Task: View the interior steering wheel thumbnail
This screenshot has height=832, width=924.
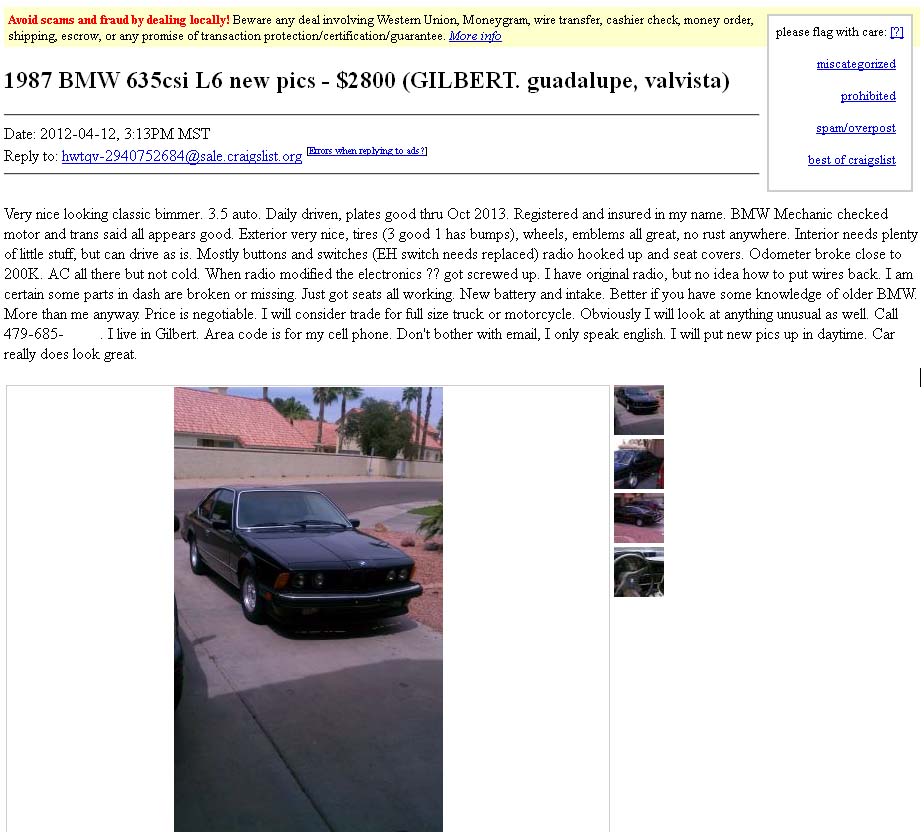Action: click(638, 572)
